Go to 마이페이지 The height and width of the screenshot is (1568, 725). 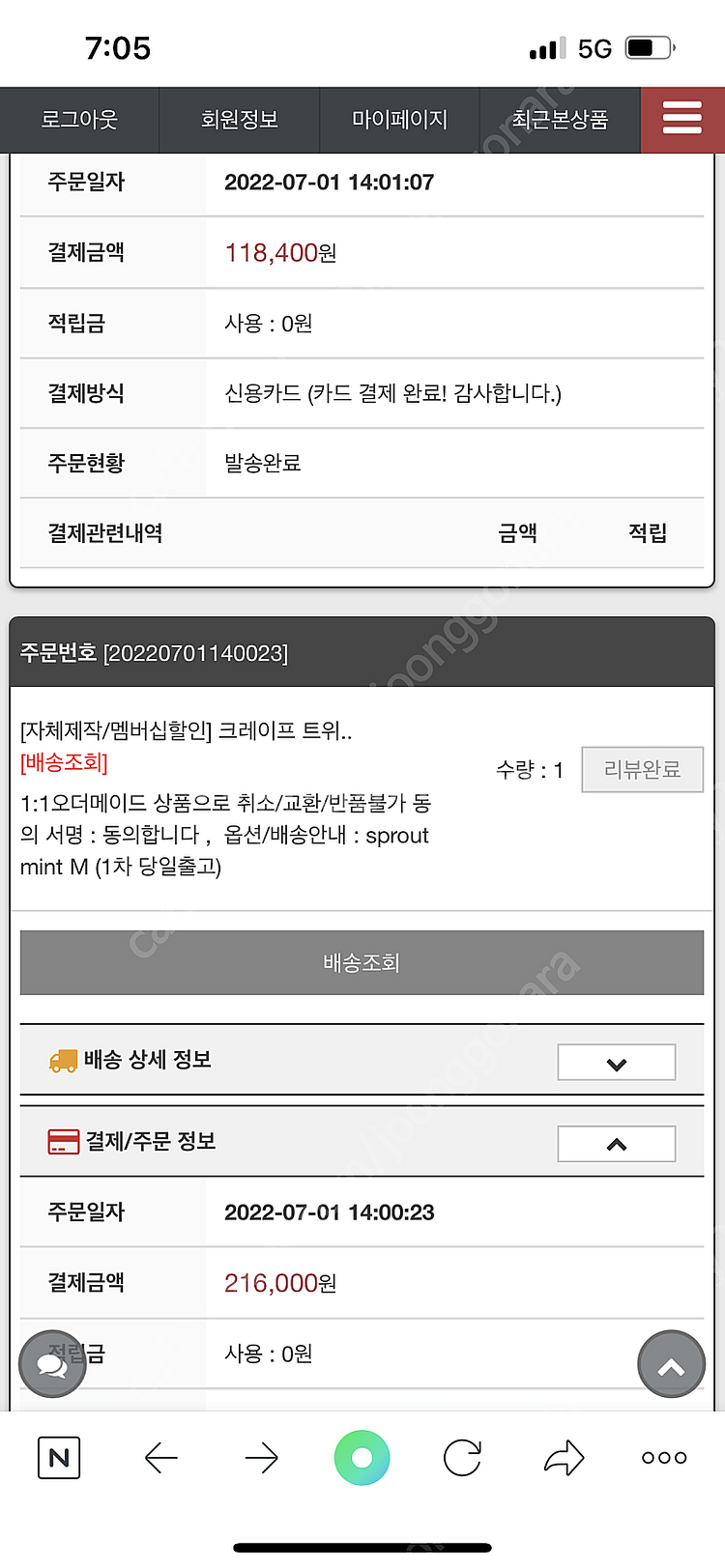[x=399, y=120]
